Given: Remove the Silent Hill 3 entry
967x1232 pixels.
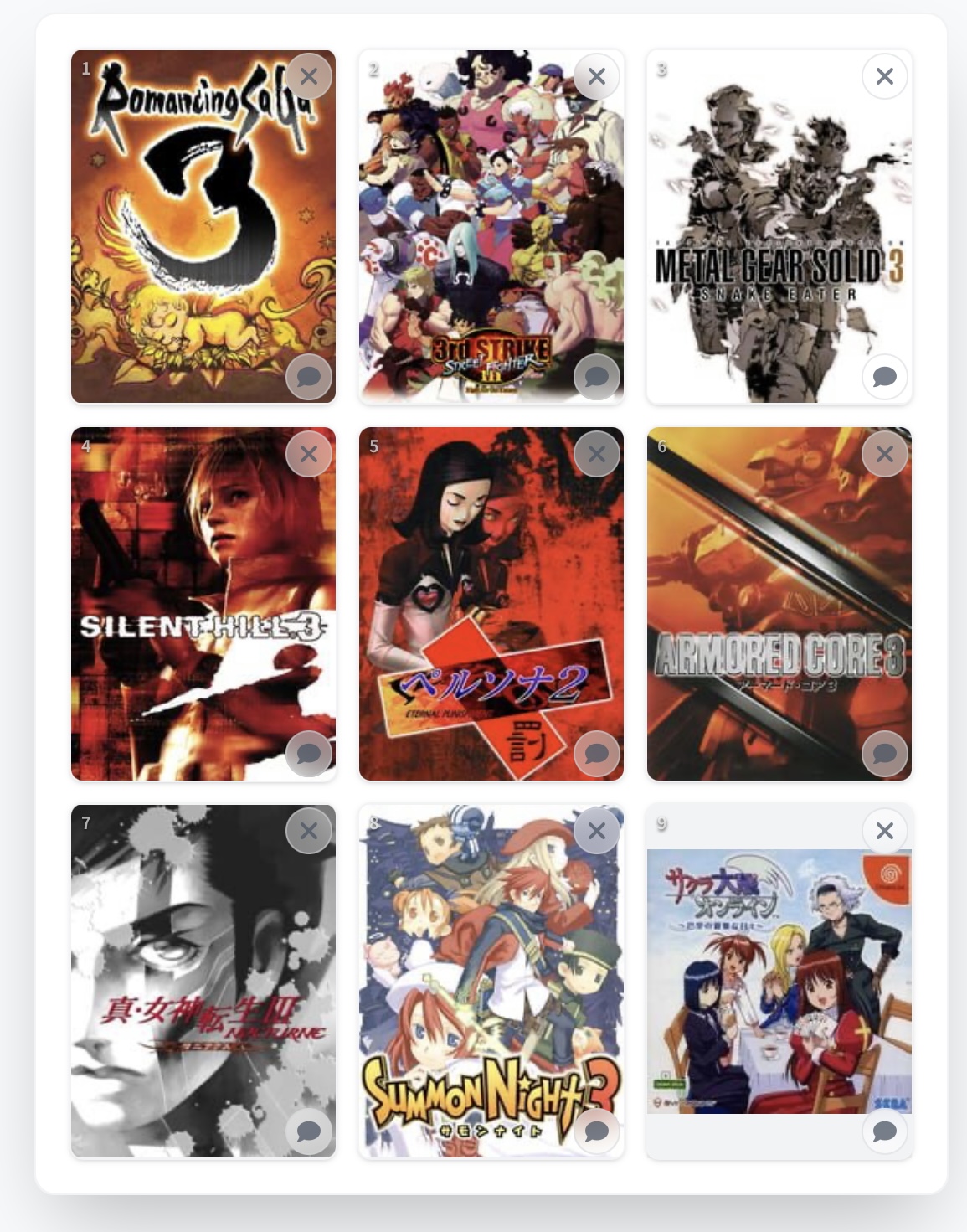Looking at the screenshot, I should click(x=309, y=454).
